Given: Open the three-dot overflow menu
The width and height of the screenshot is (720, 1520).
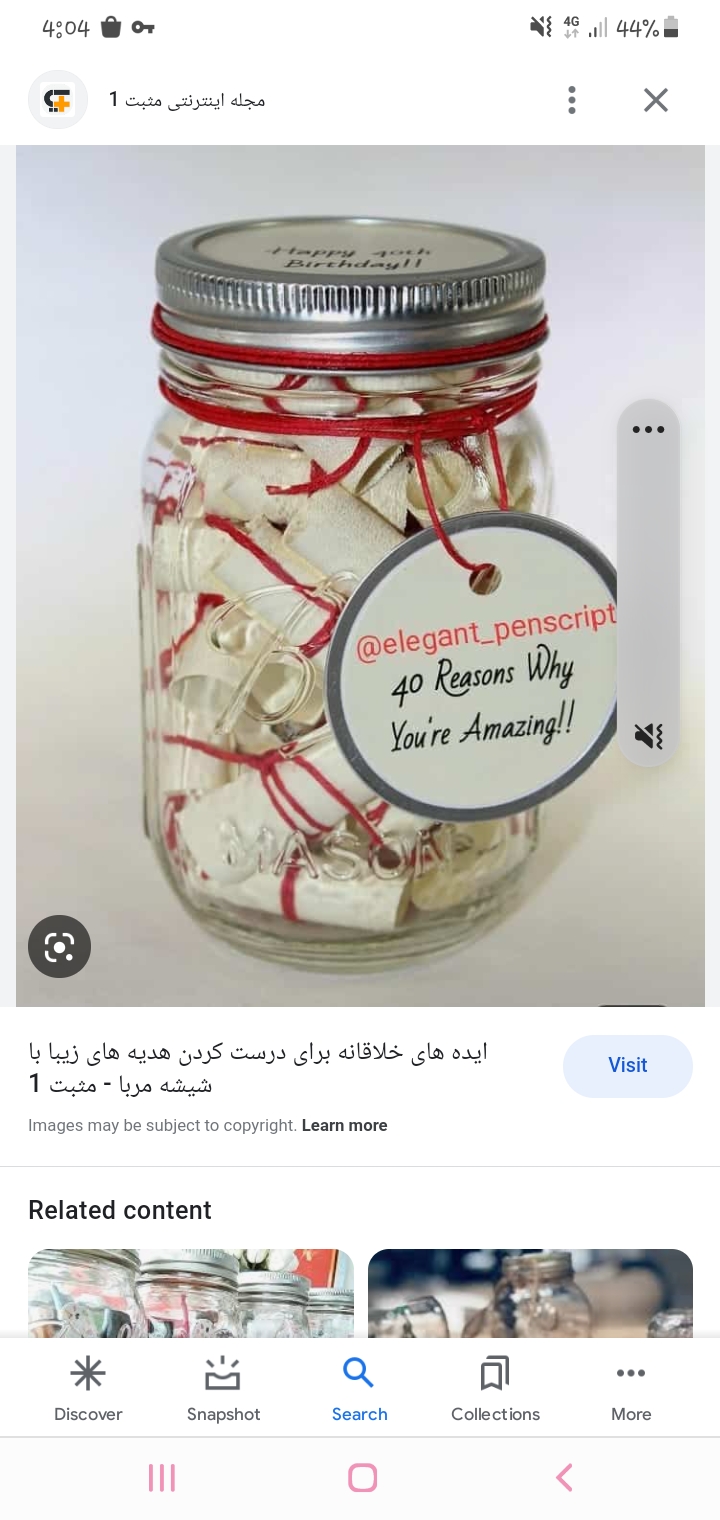Looking at the screenshot, I should pyautogui.click(x=571, y=100).
